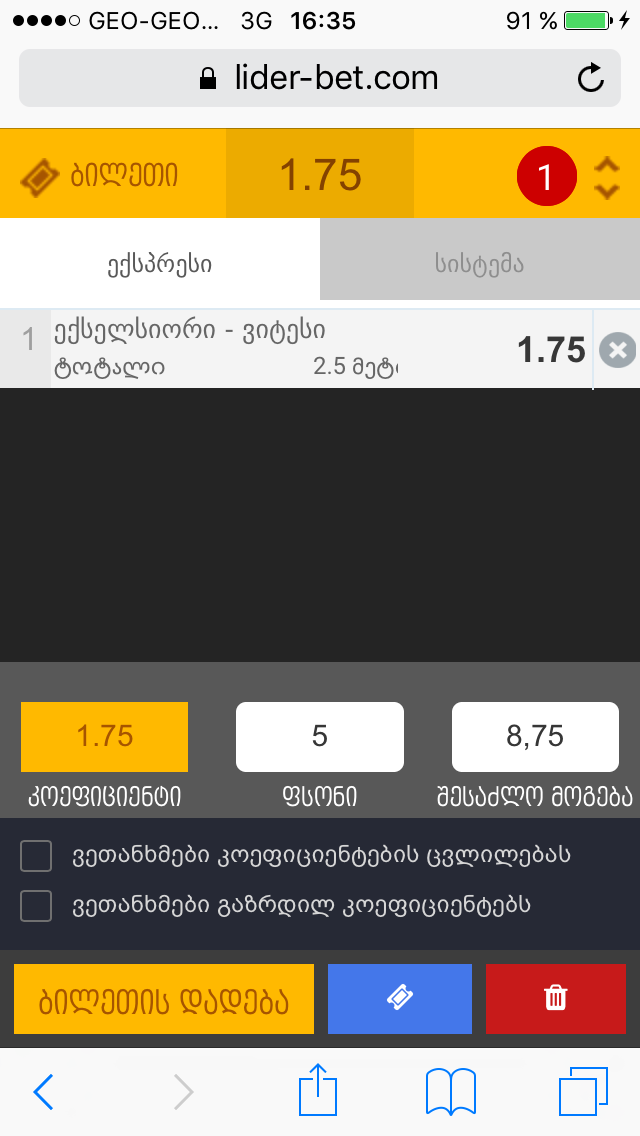Tap the blue ticket icon button
The height and width of the screenshot is (1136, 640).
[399, 998]
